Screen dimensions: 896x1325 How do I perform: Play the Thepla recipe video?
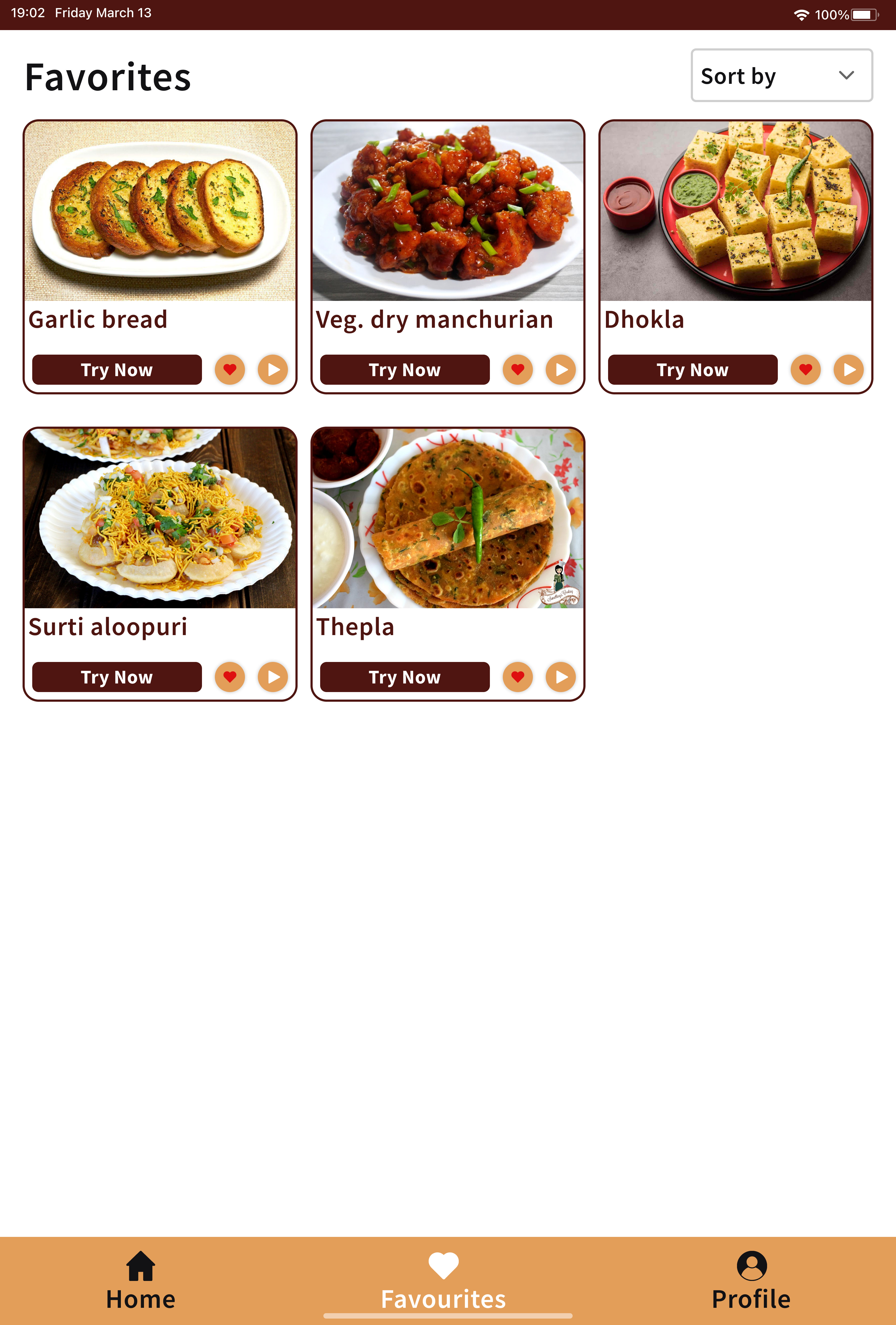tap(561, 677)
